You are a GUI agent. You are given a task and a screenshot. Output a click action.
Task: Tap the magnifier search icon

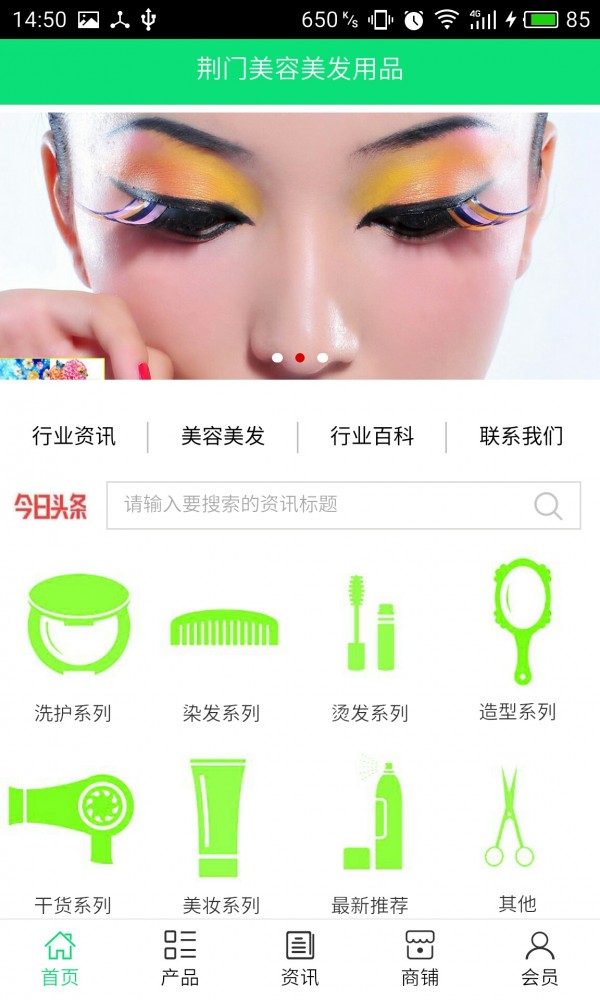coord(548,505)
